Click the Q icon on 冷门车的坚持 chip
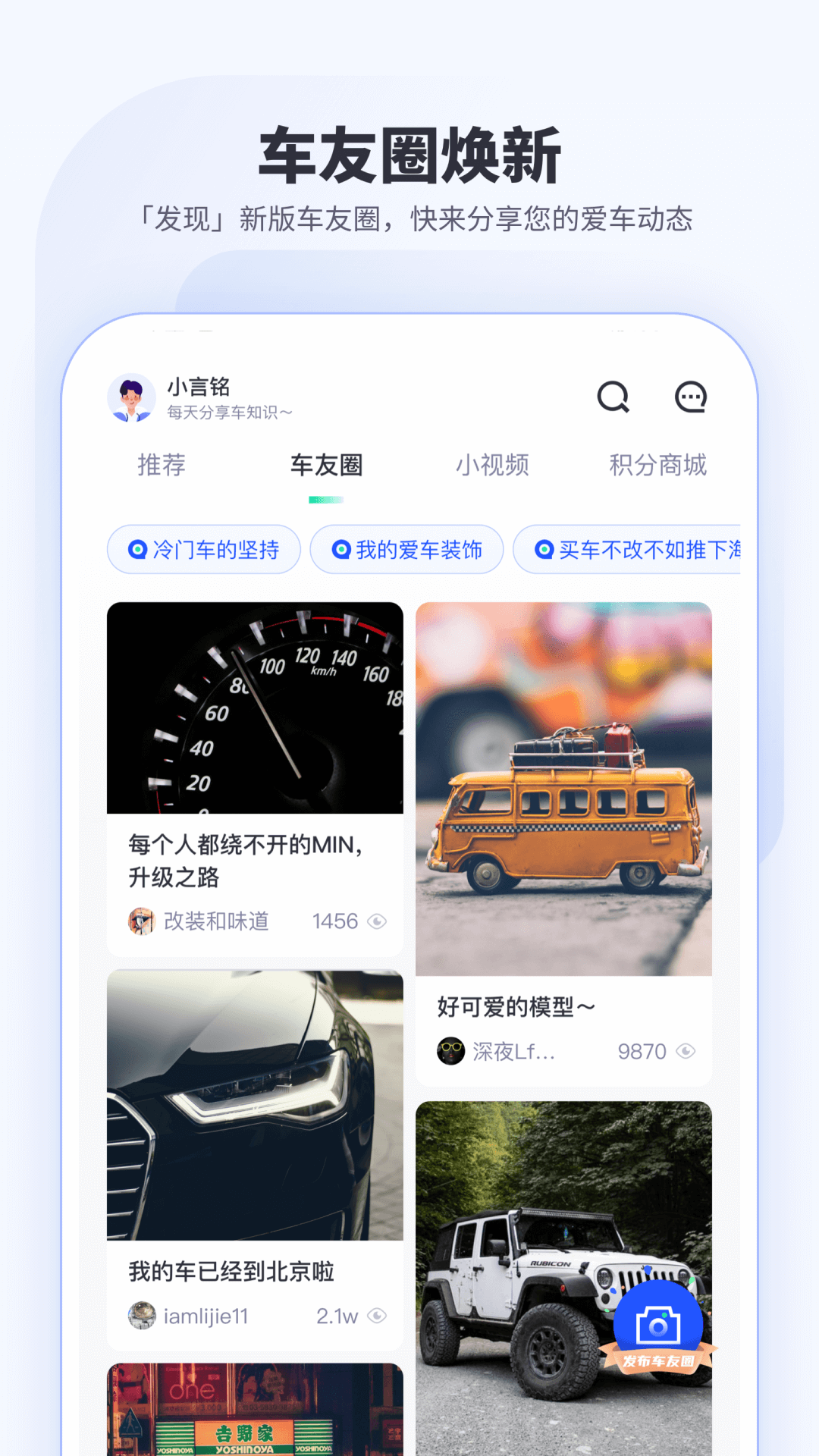 coord(137,549)
